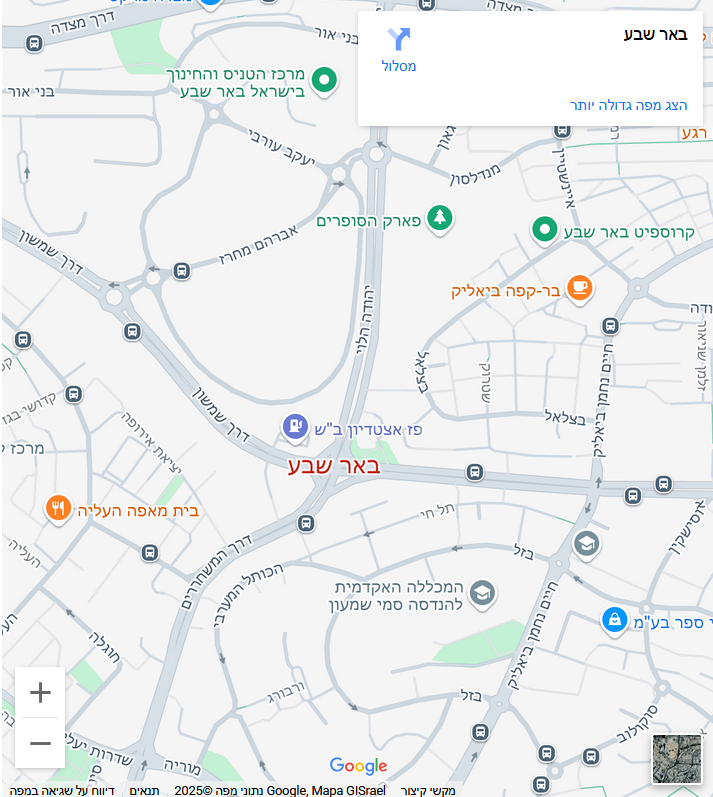Select the 'בית מאפה העליה' restaurant marker
The image size is (713, 797).
pyautogui.click(x=58, y=509)
